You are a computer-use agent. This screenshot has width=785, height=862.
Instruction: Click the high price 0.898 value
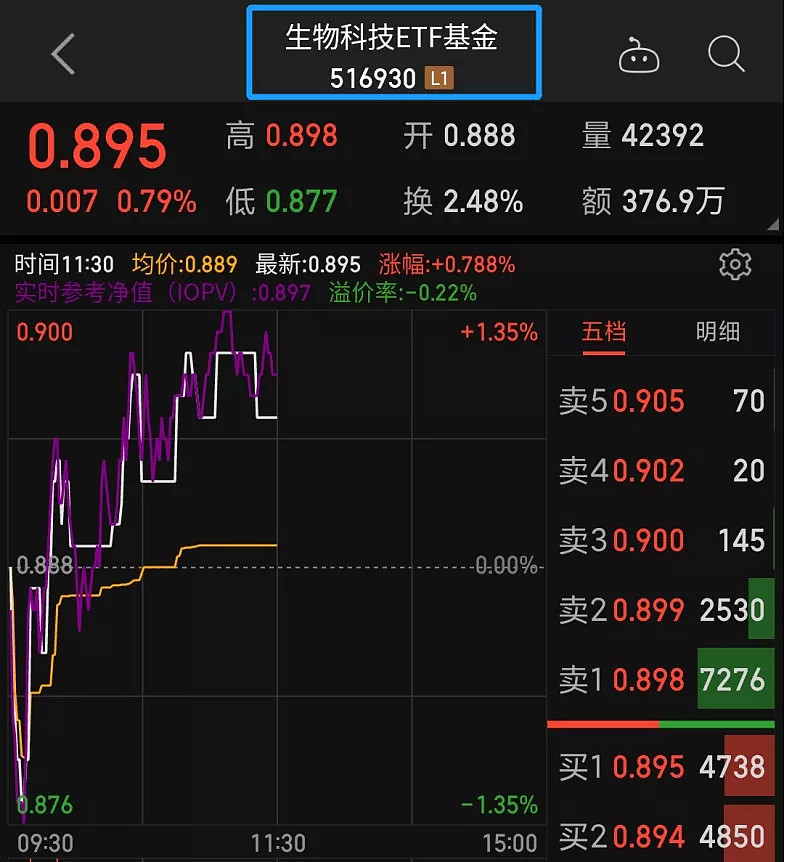(301, 134)
